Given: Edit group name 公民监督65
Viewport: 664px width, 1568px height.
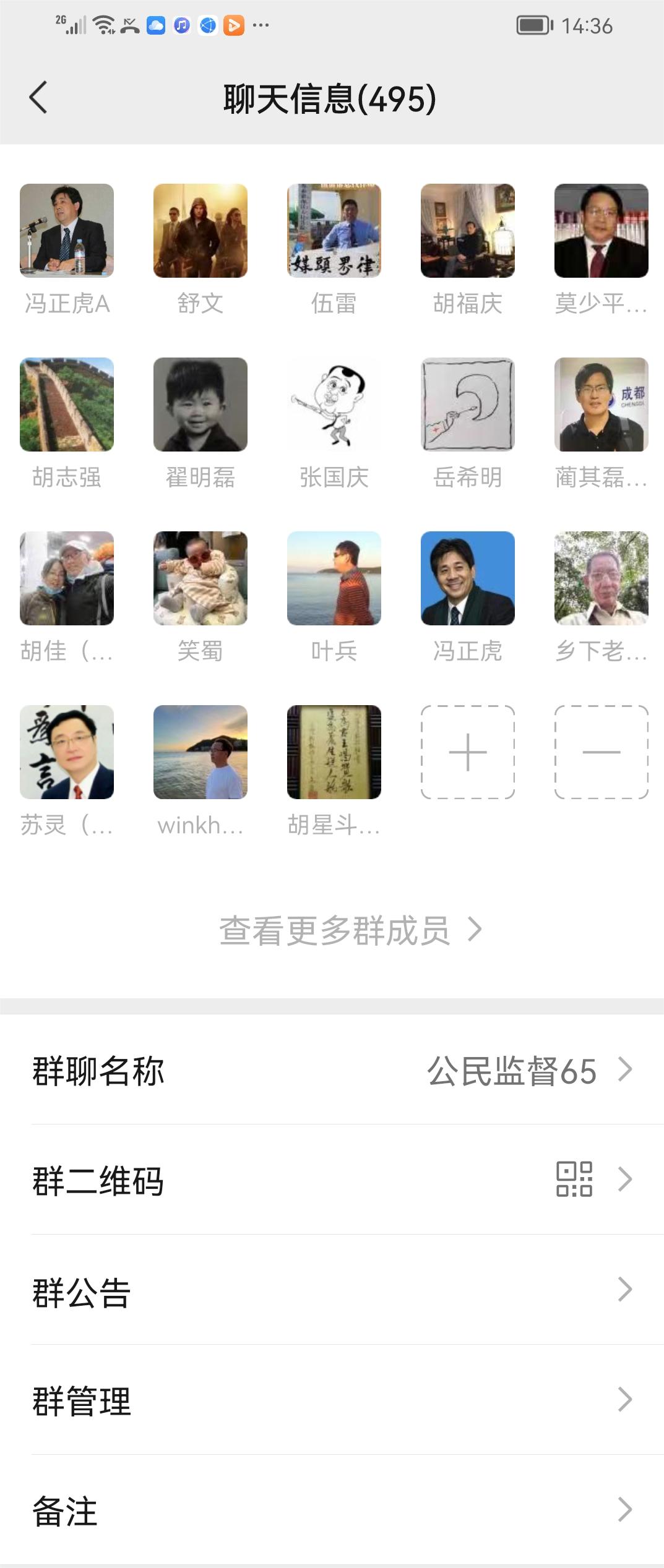Looking at the screenshot, I should click(332, 1071).
